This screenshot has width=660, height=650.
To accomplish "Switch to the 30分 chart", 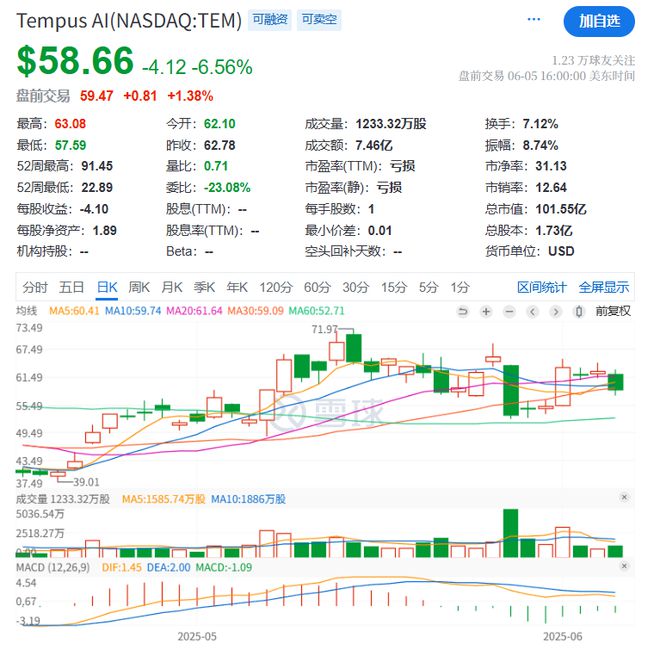I will pos(355,287).
